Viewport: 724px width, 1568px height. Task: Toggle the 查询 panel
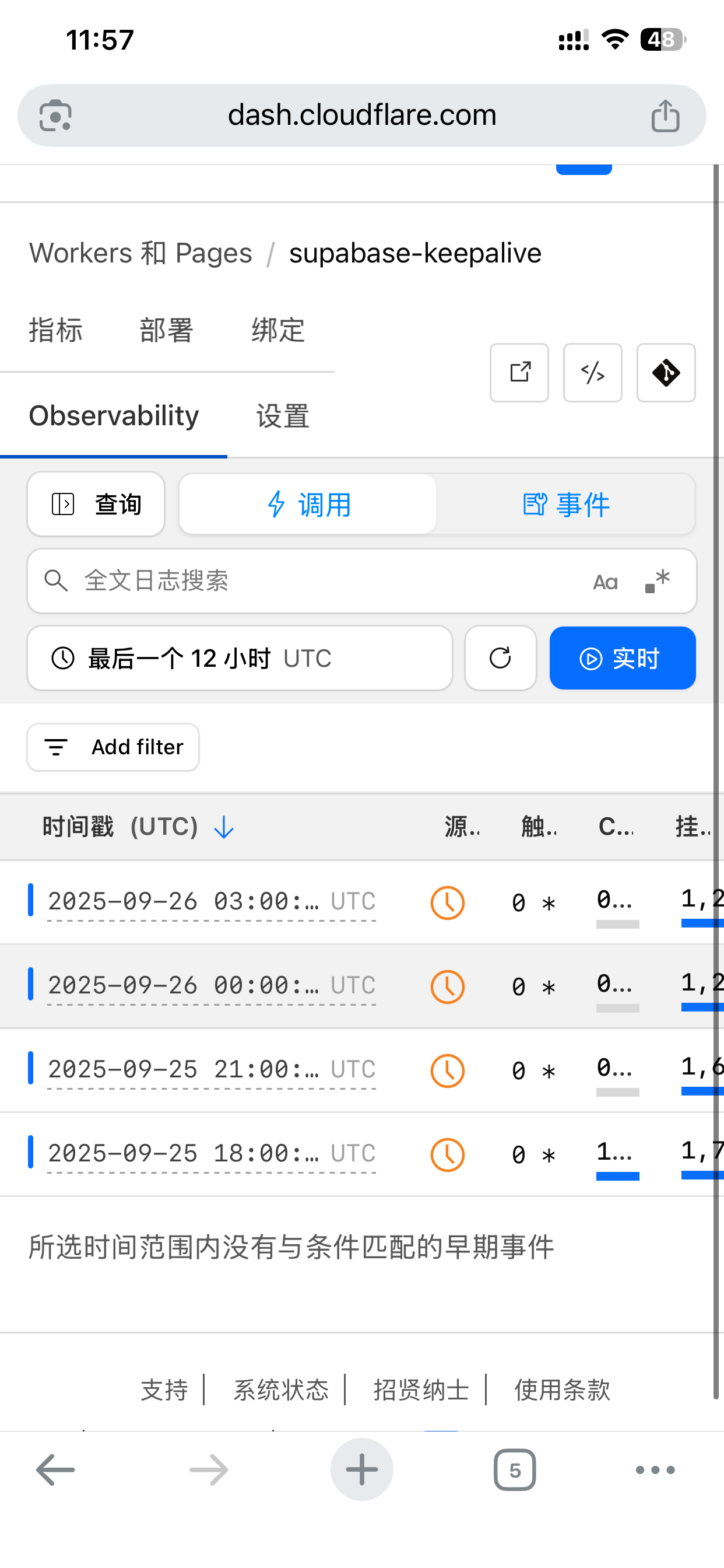(x=96, y=504)
